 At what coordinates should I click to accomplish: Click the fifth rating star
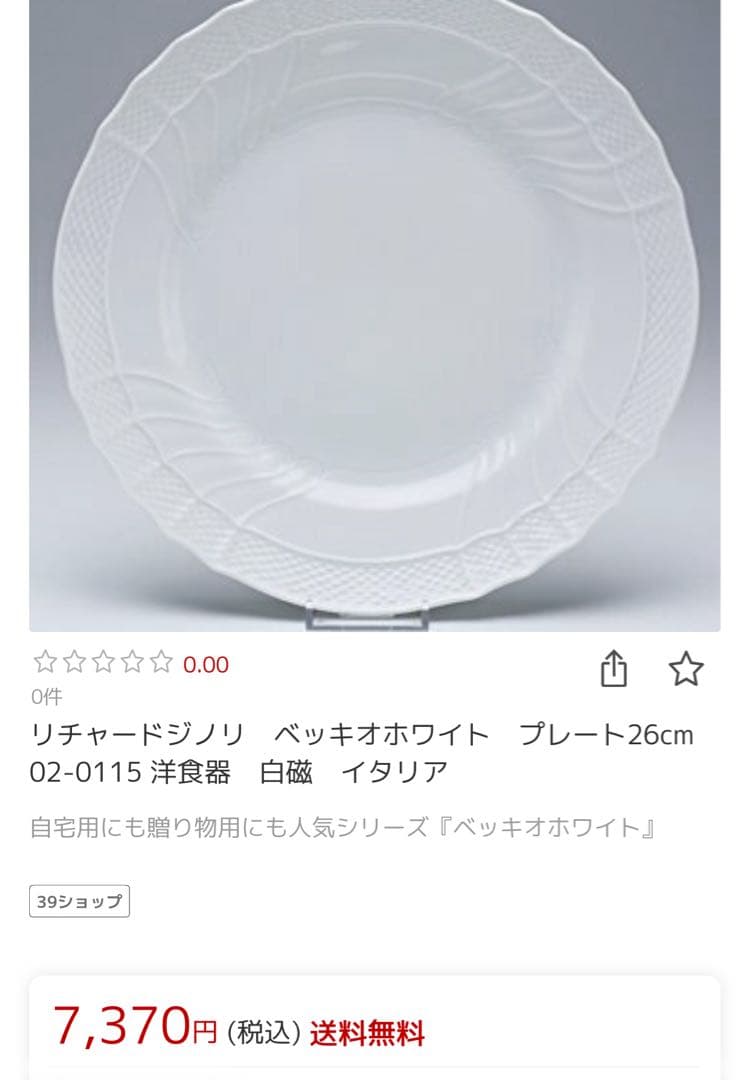160,662
